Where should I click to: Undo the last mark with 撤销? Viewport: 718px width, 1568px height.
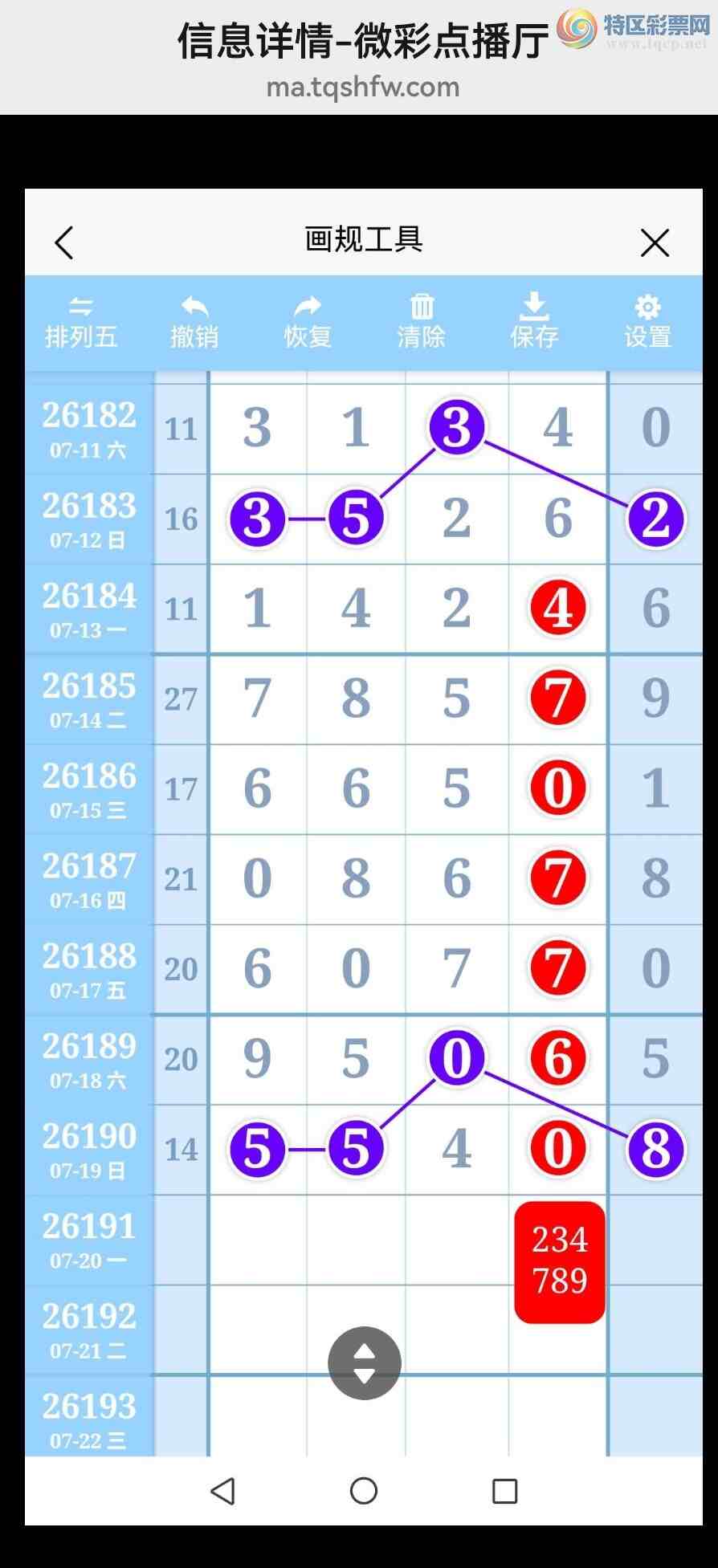click(x=194, y=322)
